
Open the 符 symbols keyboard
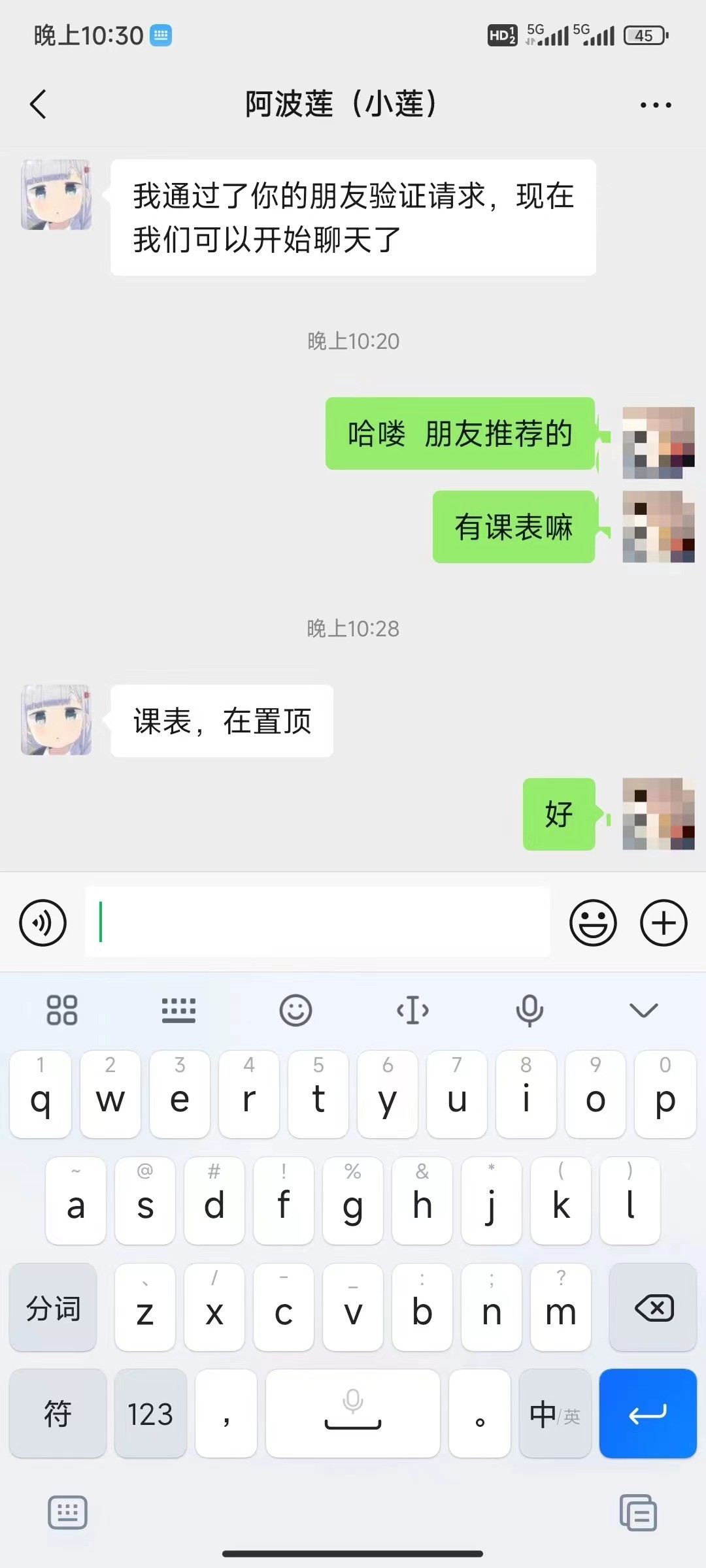tap(58, 1413)
